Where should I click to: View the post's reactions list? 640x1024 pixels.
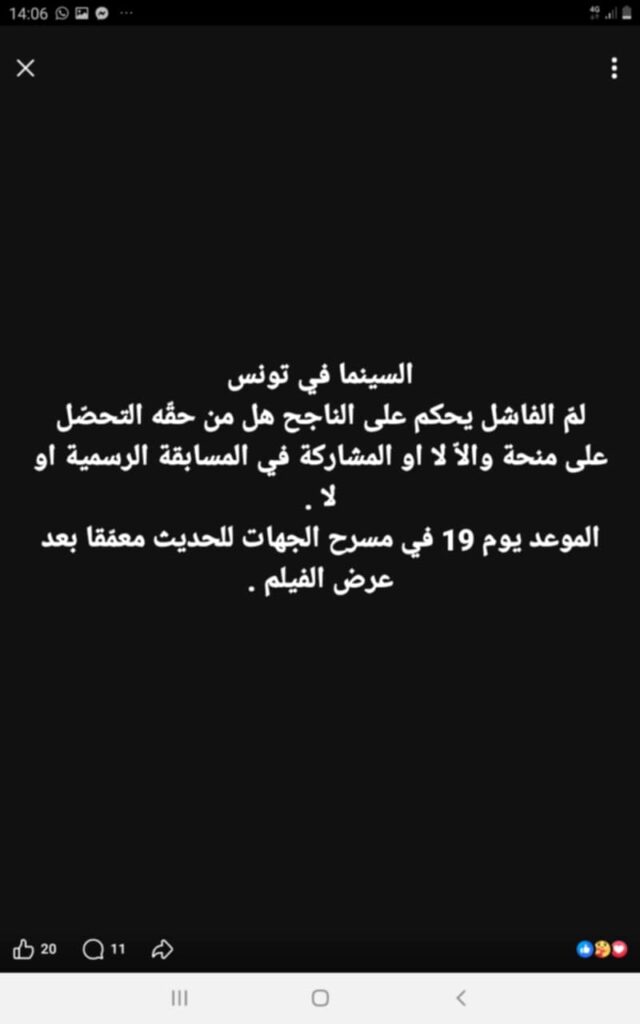click(x=601, y=948)
